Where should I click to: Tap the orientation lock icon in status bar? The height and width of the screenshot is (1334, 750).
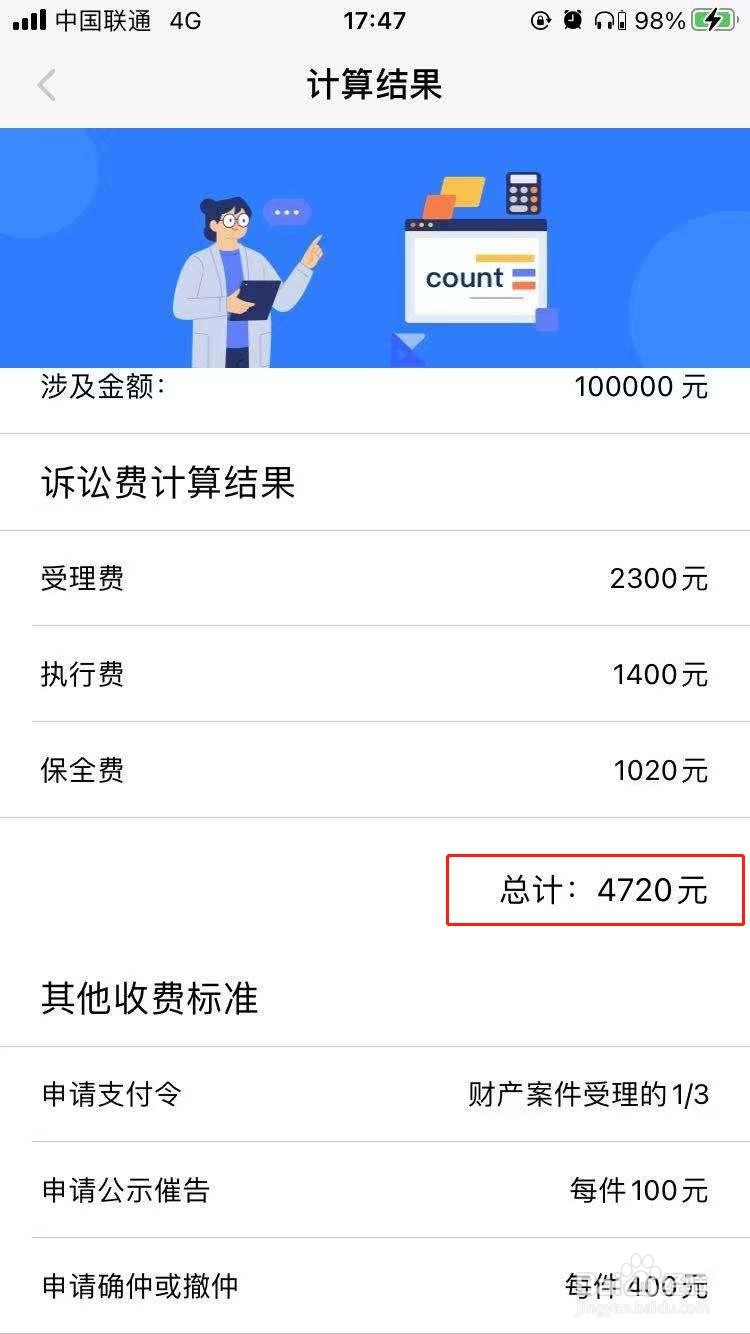(x=540, y=21)
